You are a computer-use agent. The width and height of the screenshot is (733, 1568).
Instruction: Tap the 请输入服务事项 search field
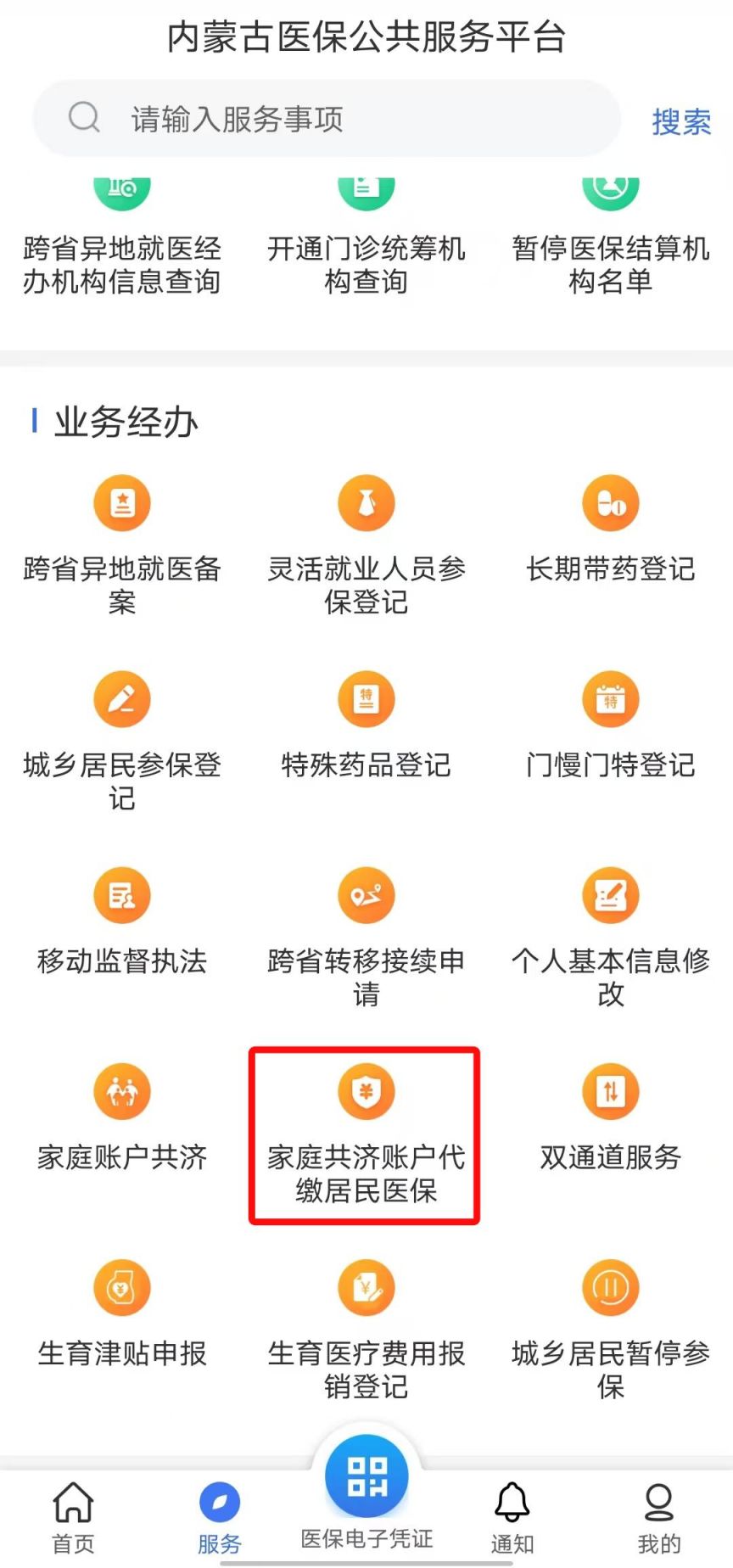327,119
